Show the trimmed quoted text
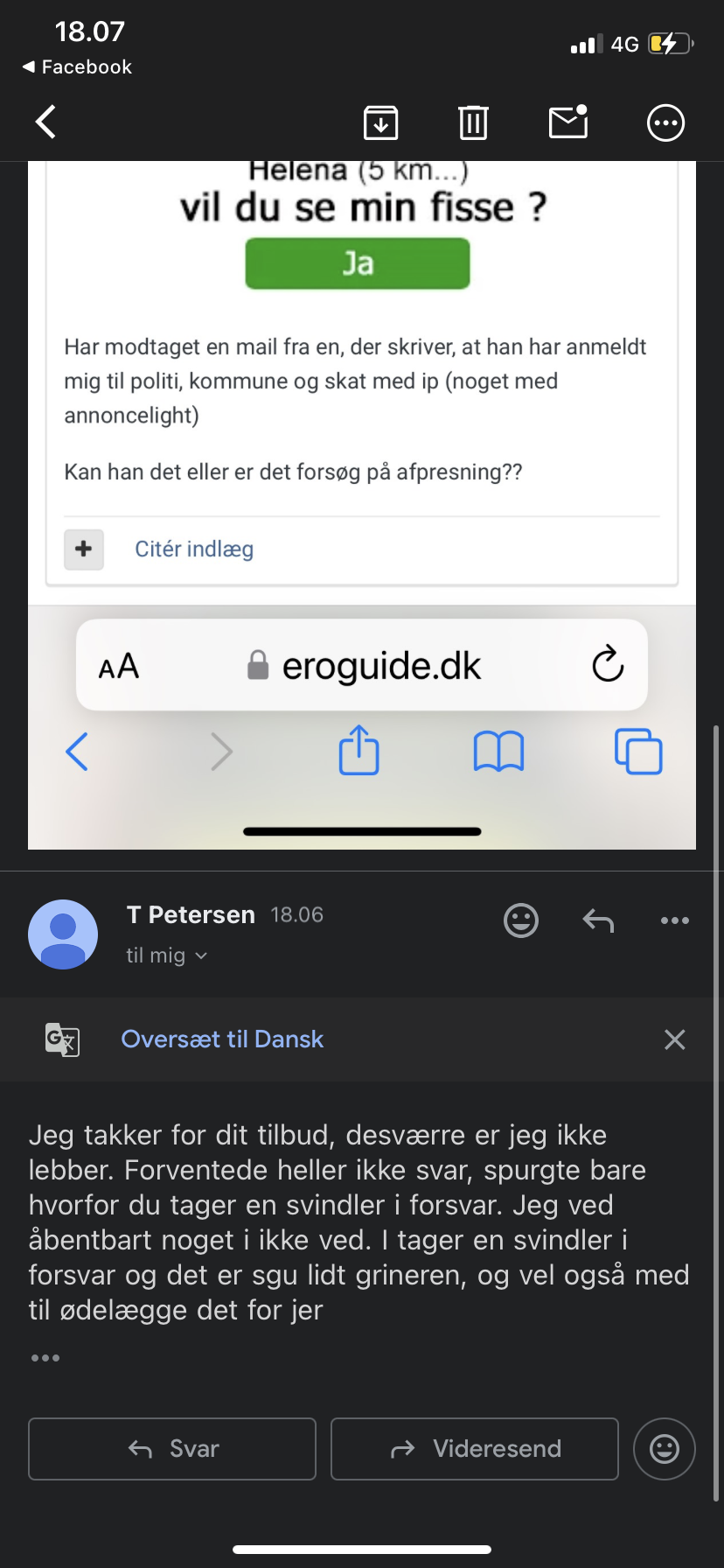 [45, 1358]
